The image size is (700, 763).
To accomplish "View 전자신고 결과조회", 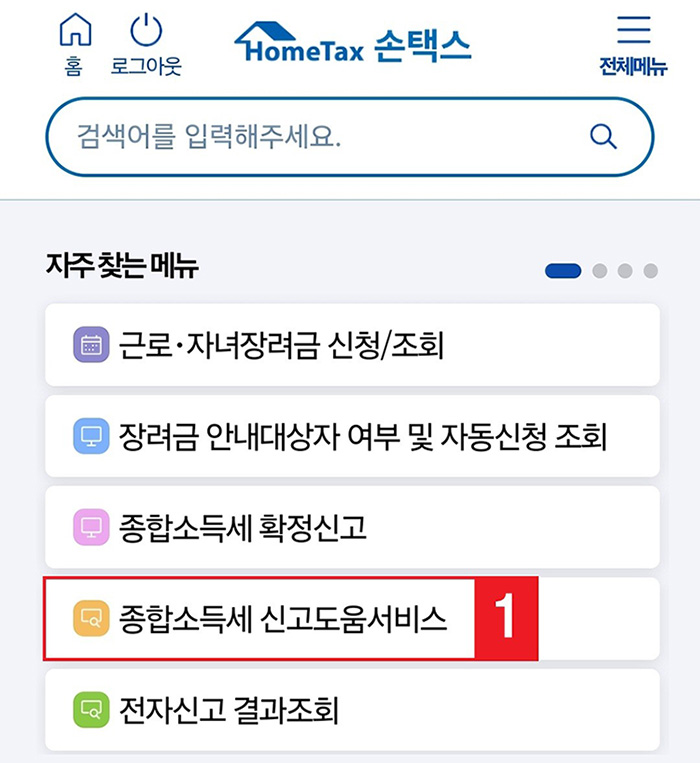I will coord(351,710).
